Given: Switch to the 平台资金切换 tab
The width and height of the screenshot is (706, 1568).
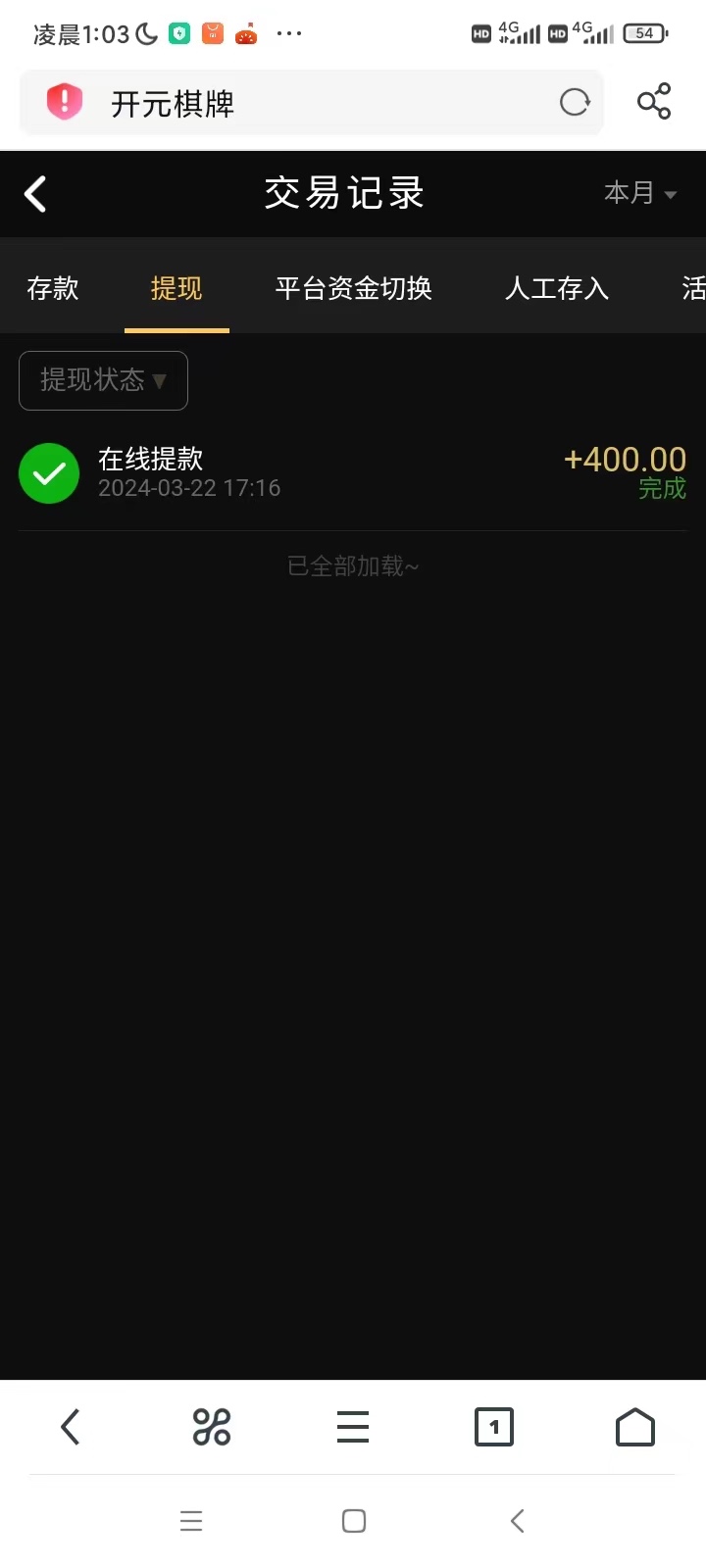Looking at the screenshot, I should (x=353, y=289).
